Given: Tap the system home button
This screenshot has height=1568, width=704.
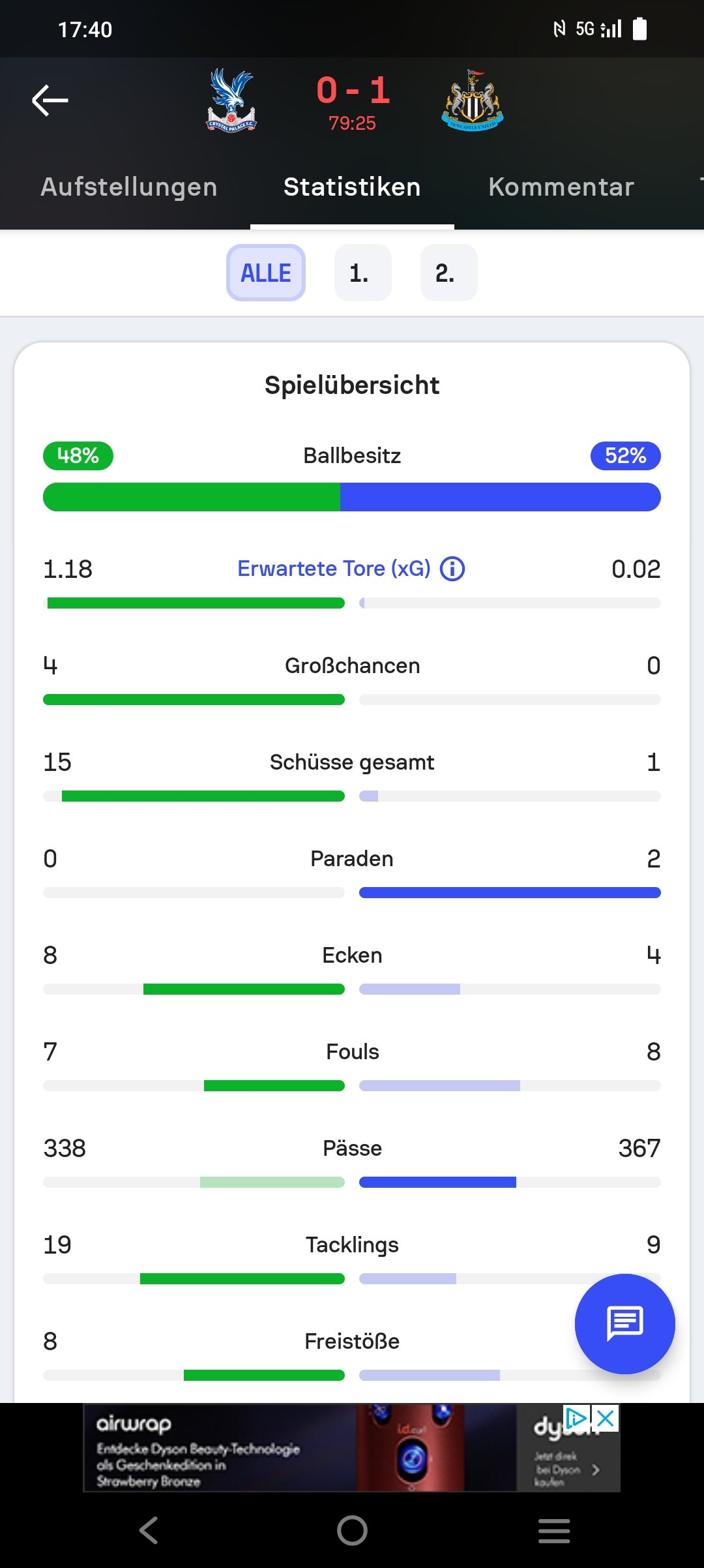Looking at the screenshot, I should [352, 1530].
